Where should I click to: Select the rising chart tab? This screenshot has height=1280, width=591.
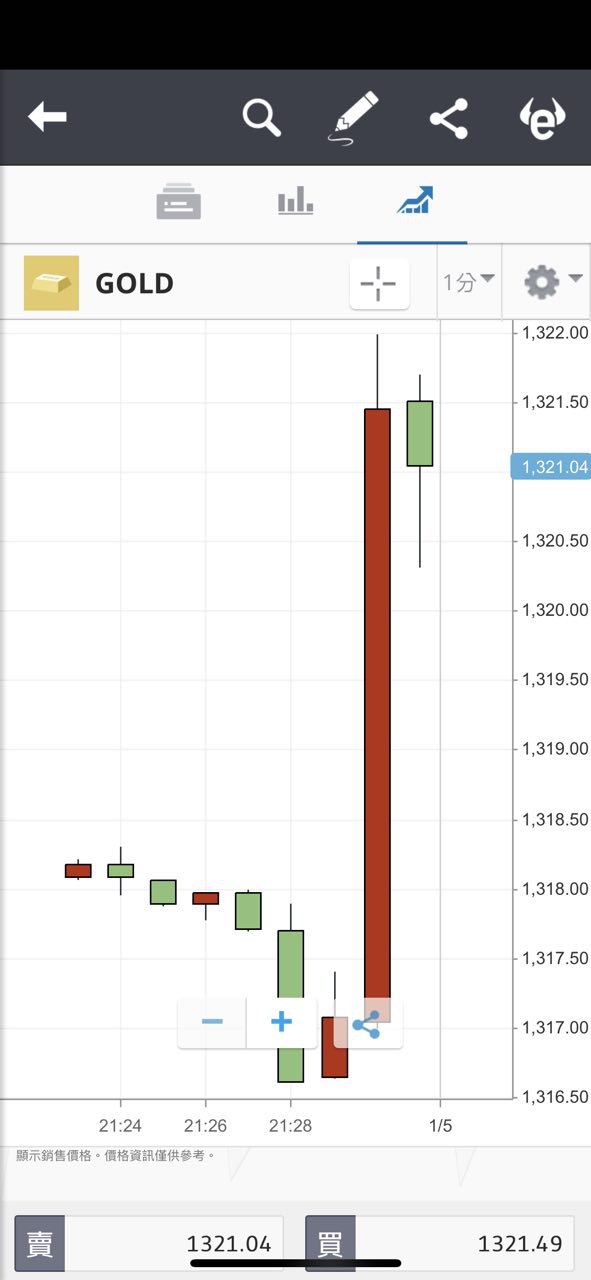(x=414, y=200)
